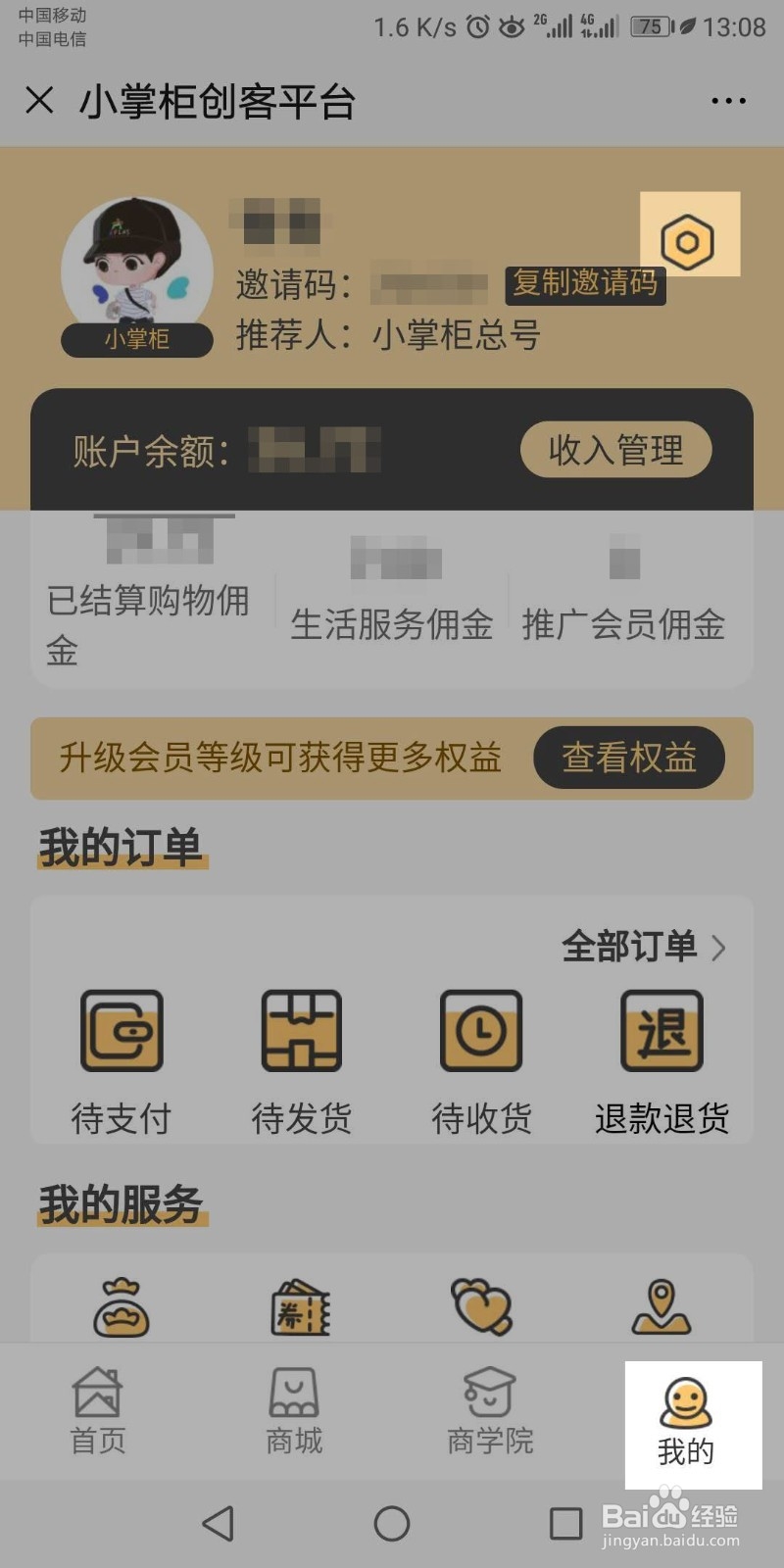Image resolution: width=784 pixels, height=1568 pixels.
Task: Tap 复制邀请码 to copy invite code
Action: click(584, 285)
